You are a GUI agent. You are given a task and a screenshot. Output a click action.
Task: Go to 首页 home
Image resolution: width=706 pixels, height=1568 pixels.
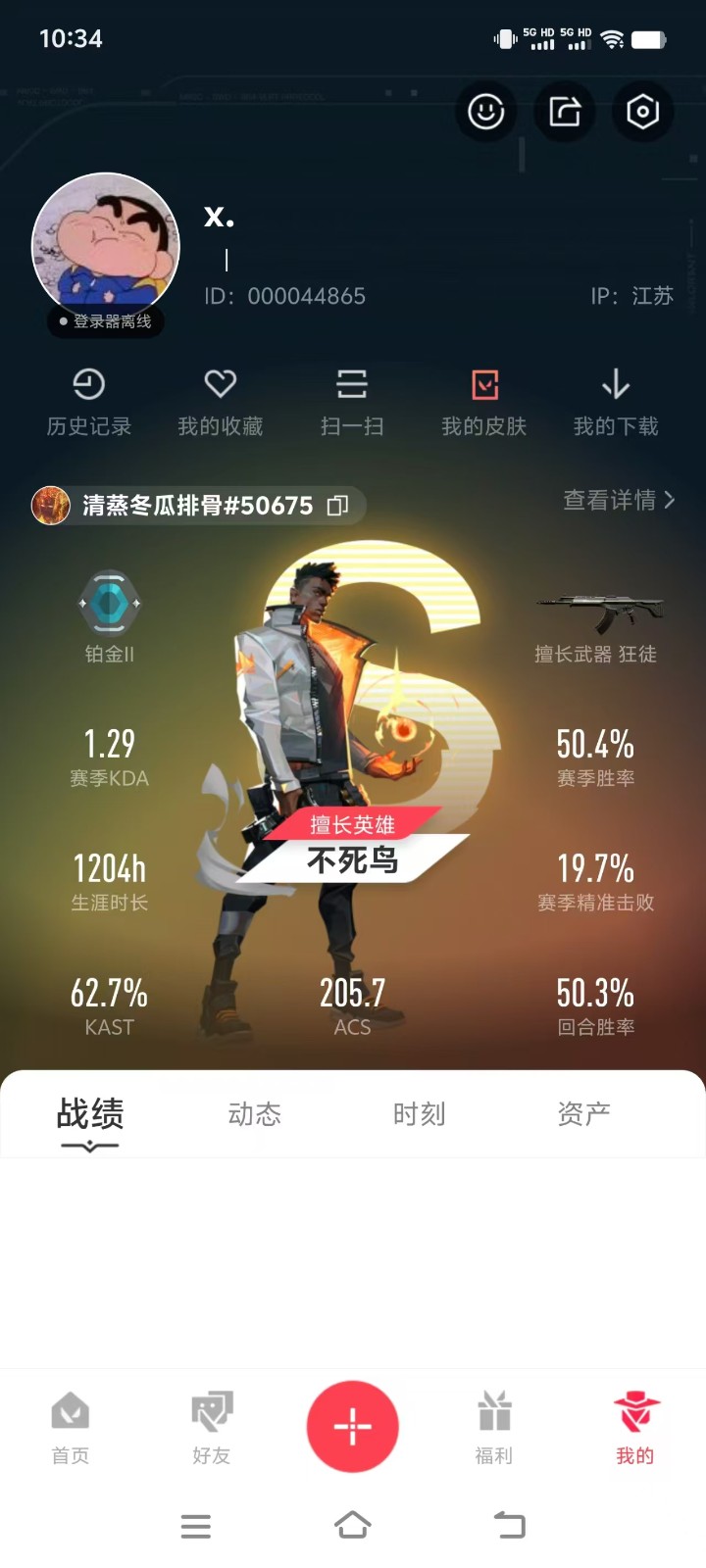(71, 1427)
